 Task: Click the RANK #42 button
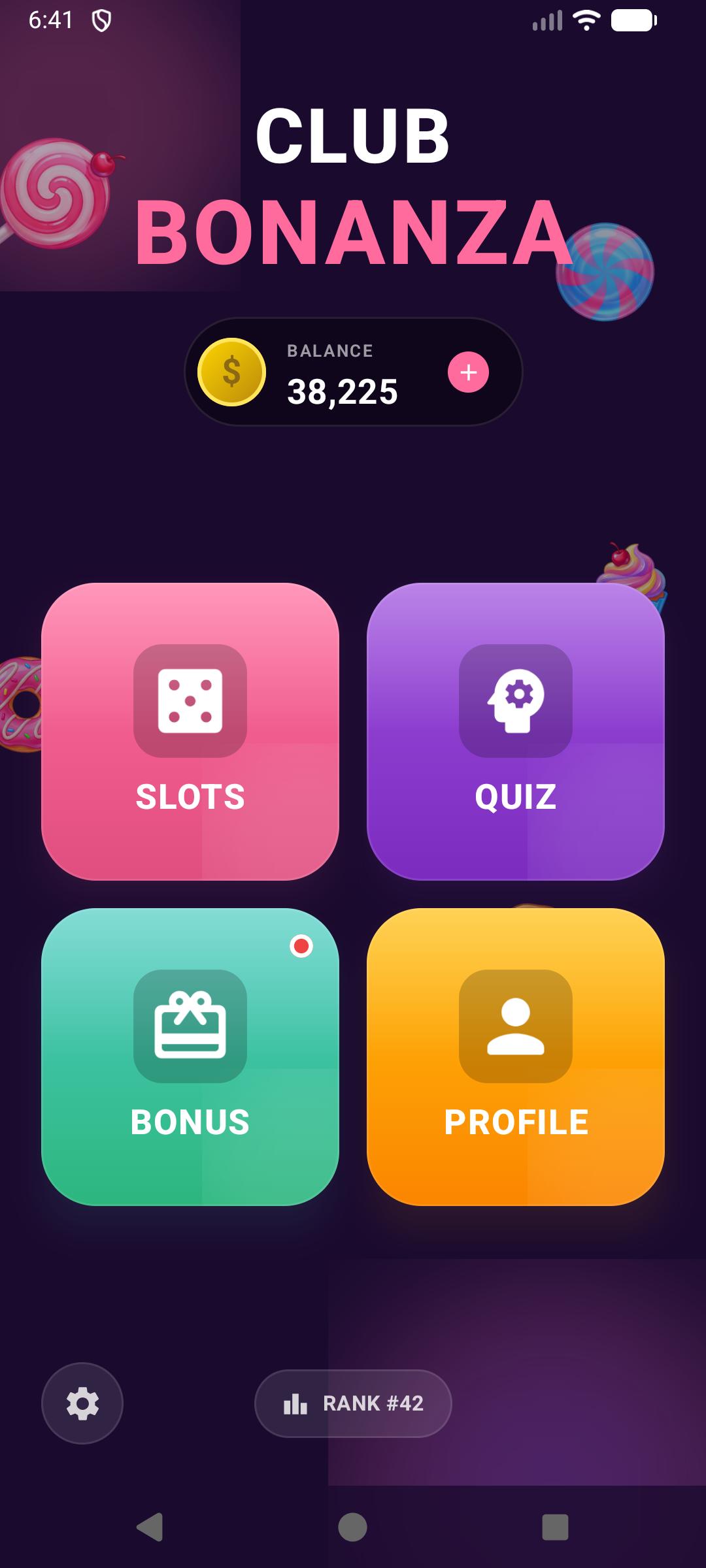[352, 1405]
